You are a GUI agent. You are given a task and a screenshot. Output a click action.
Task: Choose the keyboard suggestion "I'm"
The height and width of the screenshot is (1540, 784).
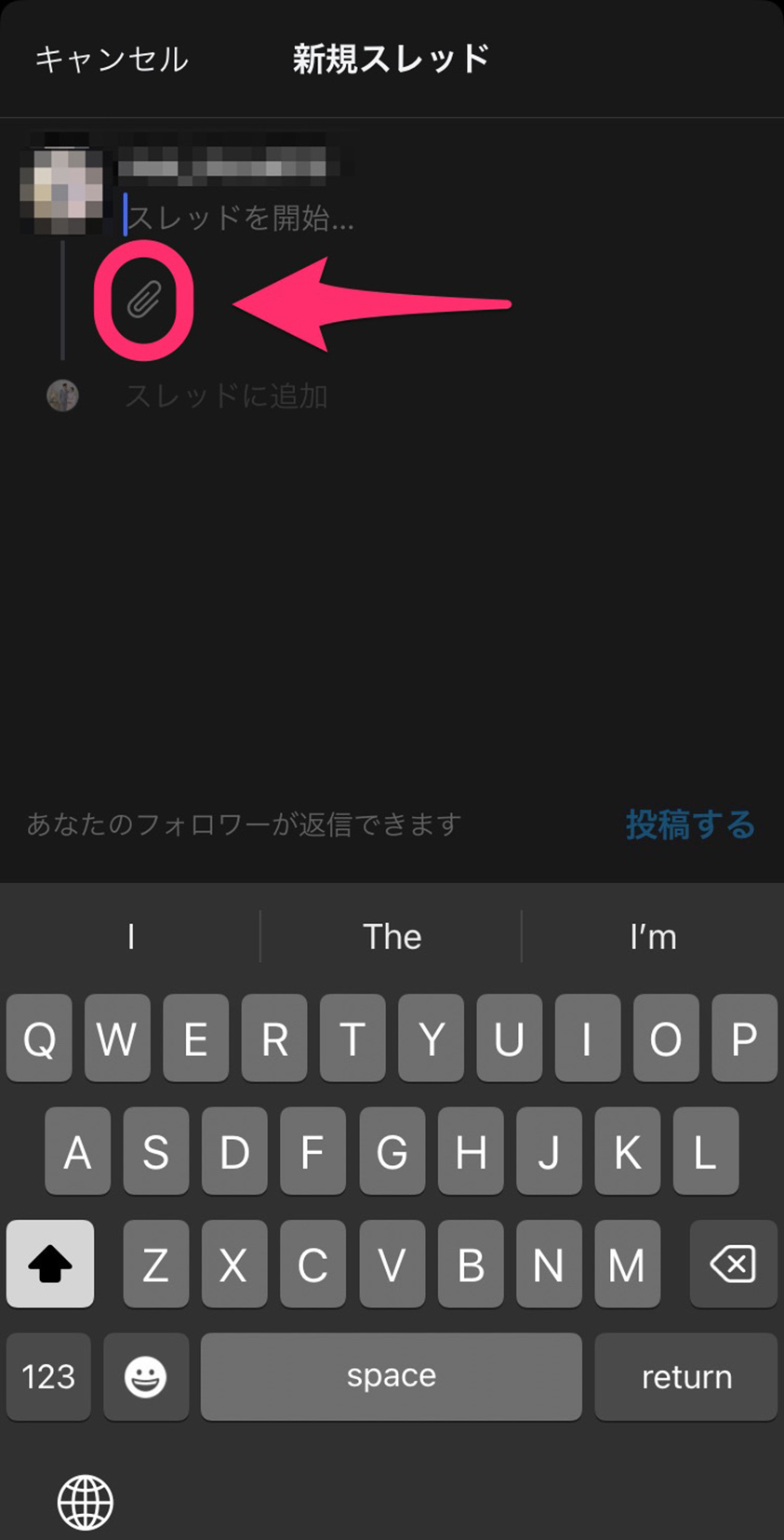(653, 936)
